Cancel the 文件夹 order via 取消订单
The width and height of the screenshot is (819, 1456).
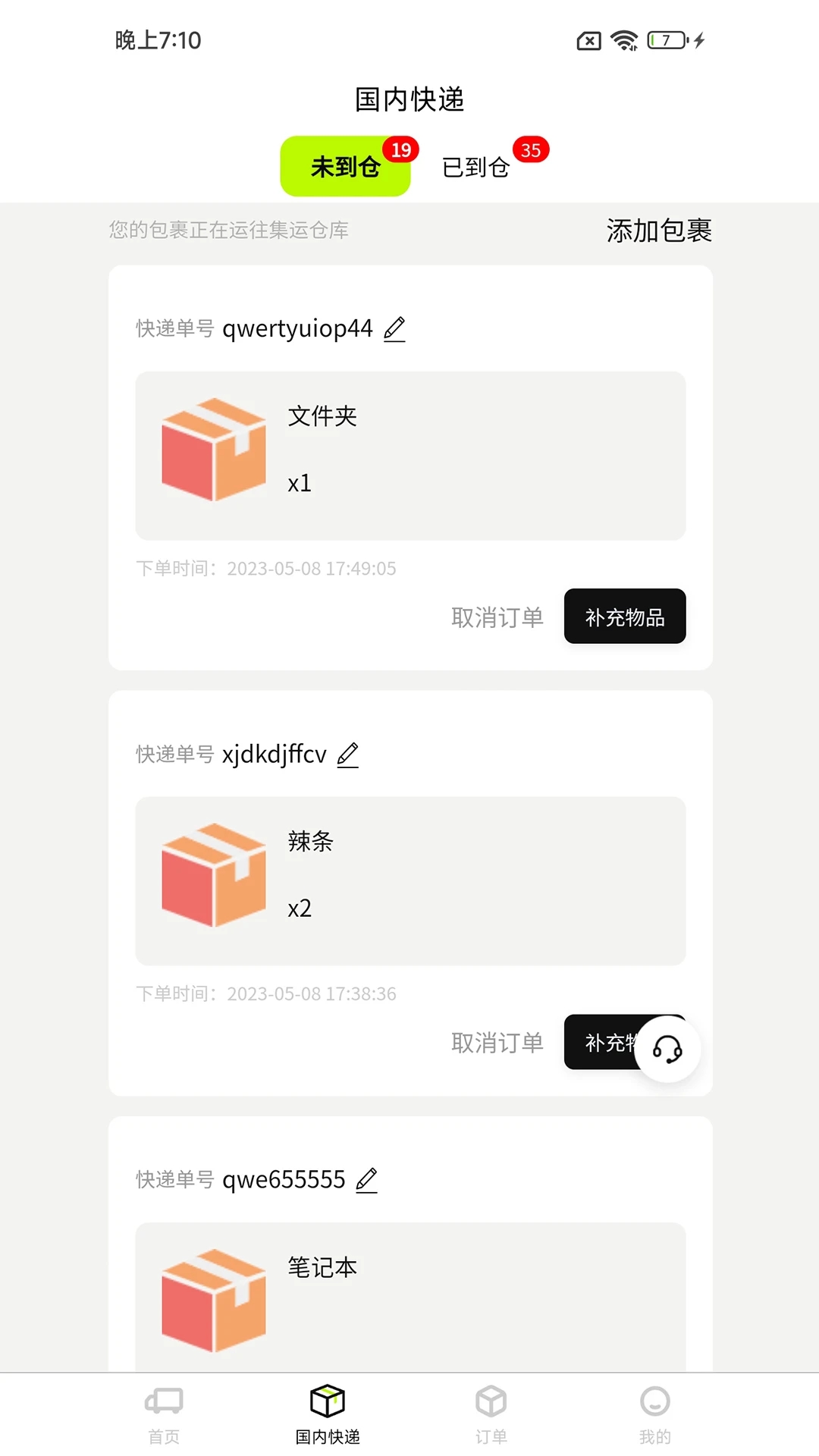(x=496, y=617)
